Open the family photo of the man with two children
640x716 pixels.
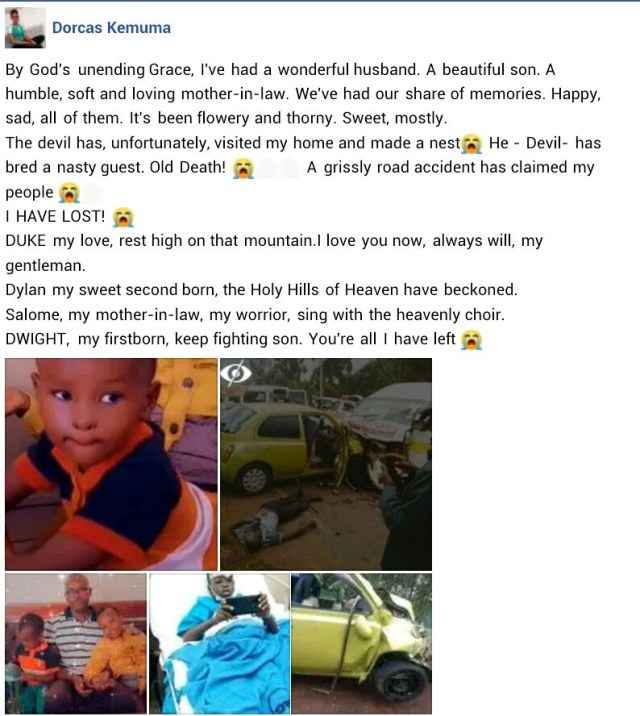[x=75, y=644]
